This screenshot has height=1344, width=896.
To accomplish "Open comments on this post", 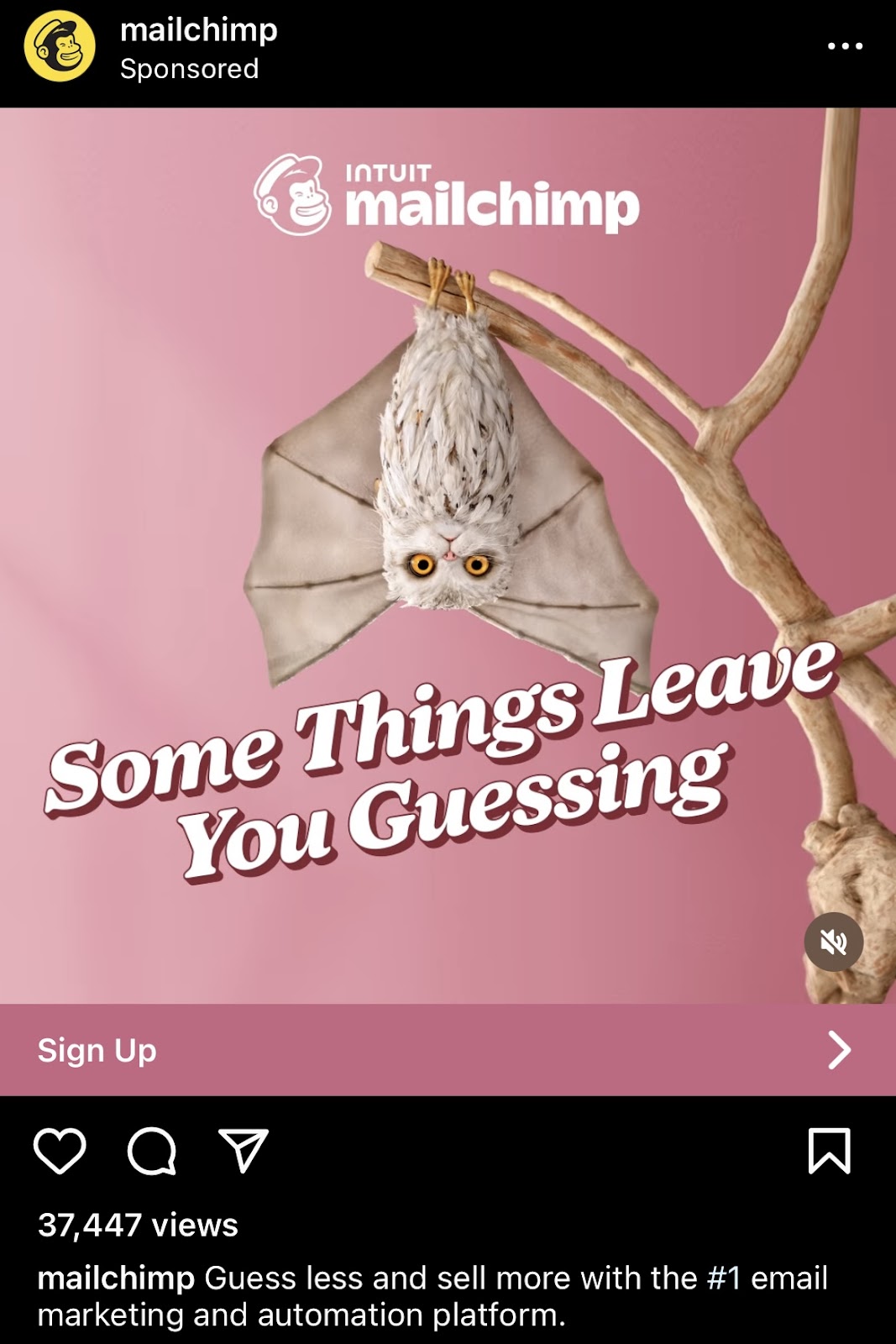I will pos(152,1151).
